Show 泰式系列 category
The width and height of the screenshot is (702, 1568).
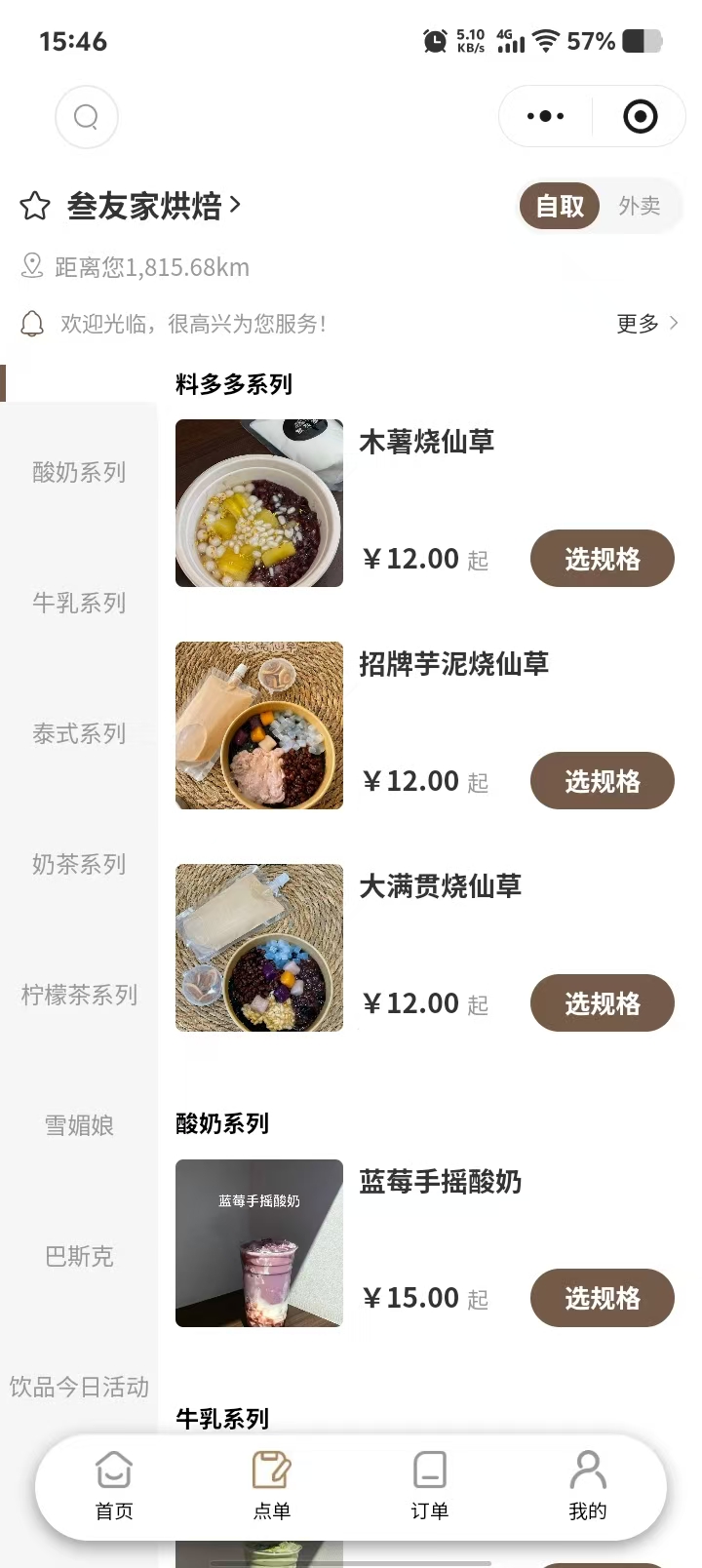pyautogui.click(x=79, y=733)
